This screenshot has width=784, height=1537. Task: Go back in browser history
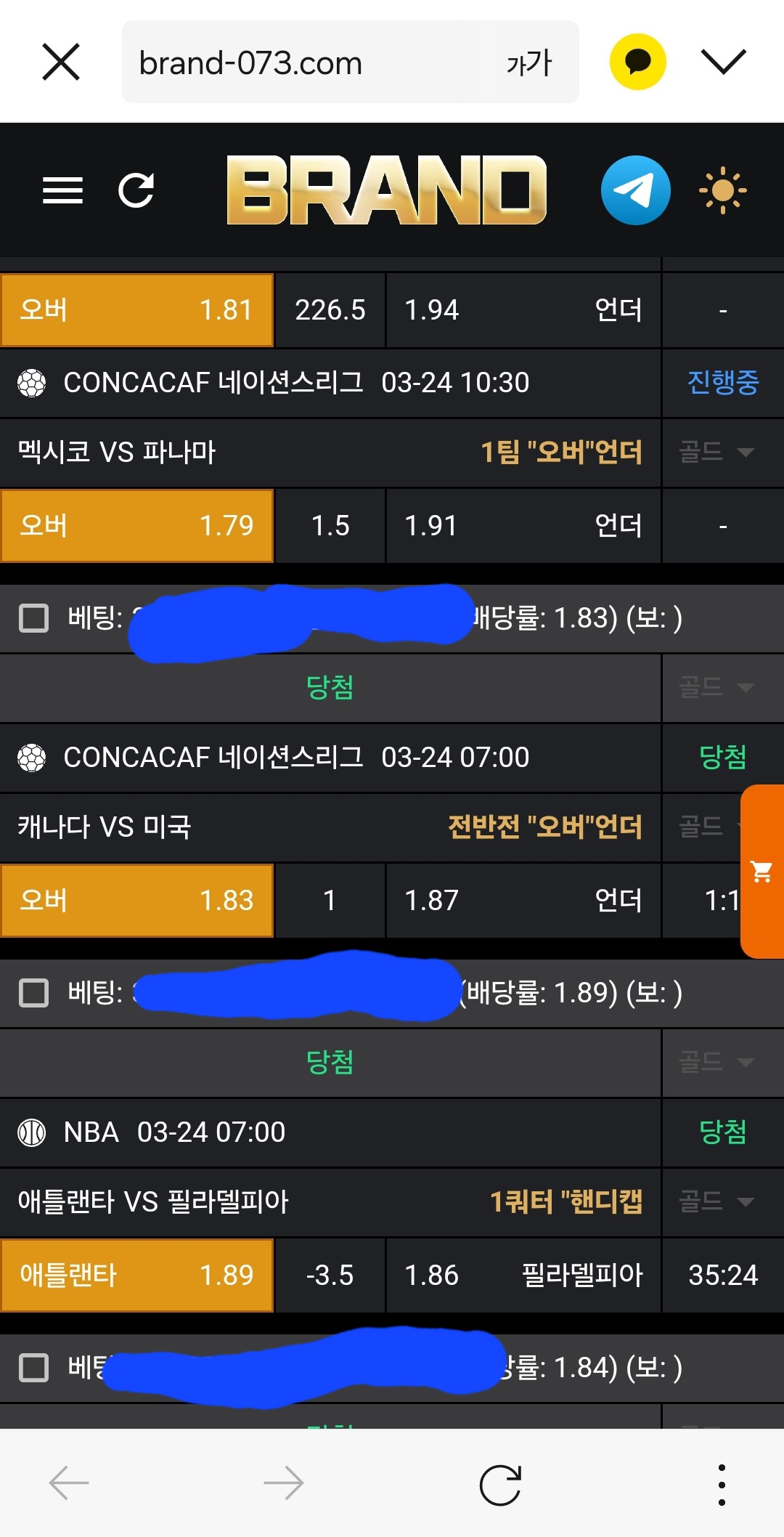[69, 1483]
